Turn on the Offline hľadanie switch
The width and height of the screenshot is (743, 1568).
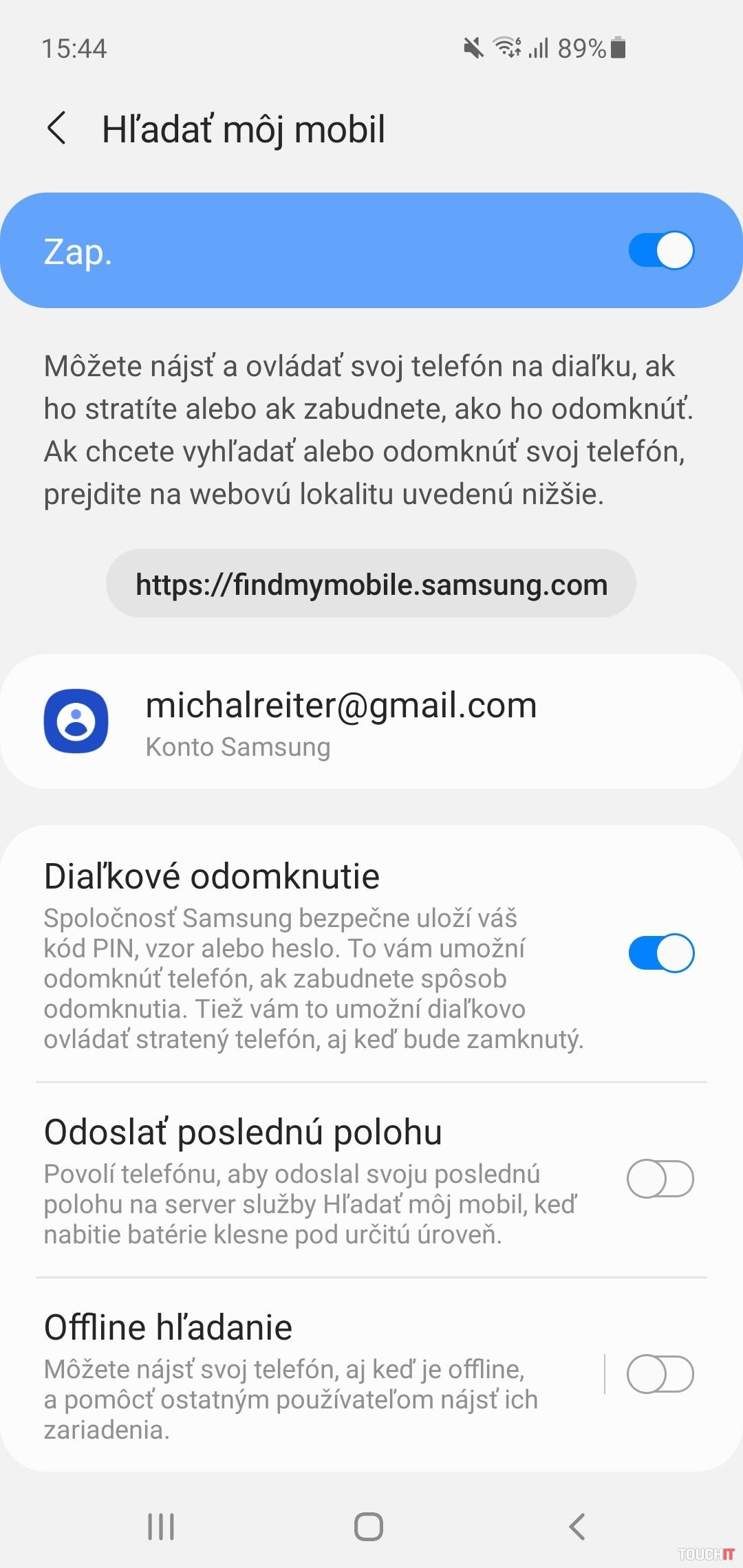tap(660, 1374)
